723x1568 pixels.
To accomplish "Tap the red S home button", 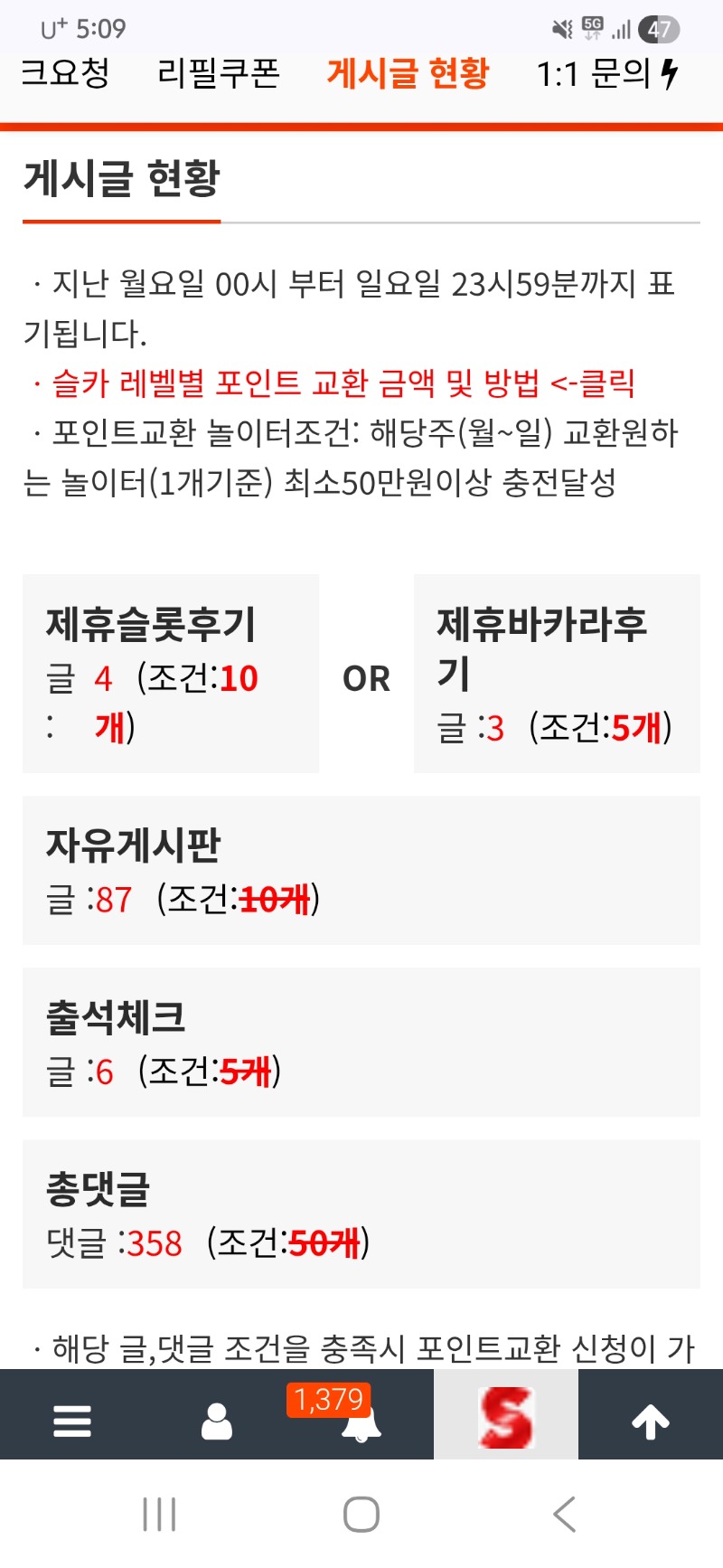I will pos(506,1417).
